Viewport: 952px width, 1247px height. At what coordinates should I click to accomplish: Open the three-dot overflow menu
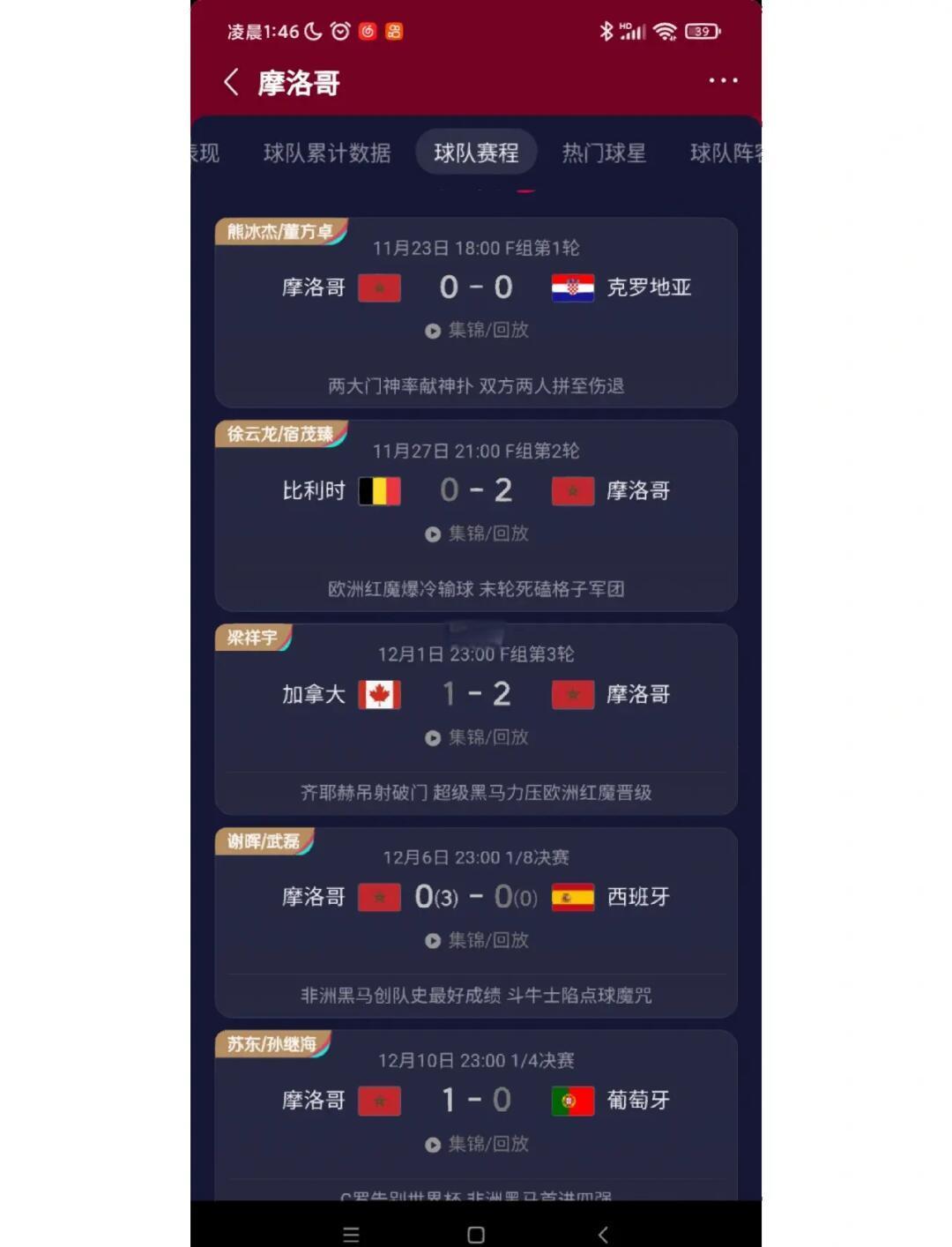tap(723, 80)
